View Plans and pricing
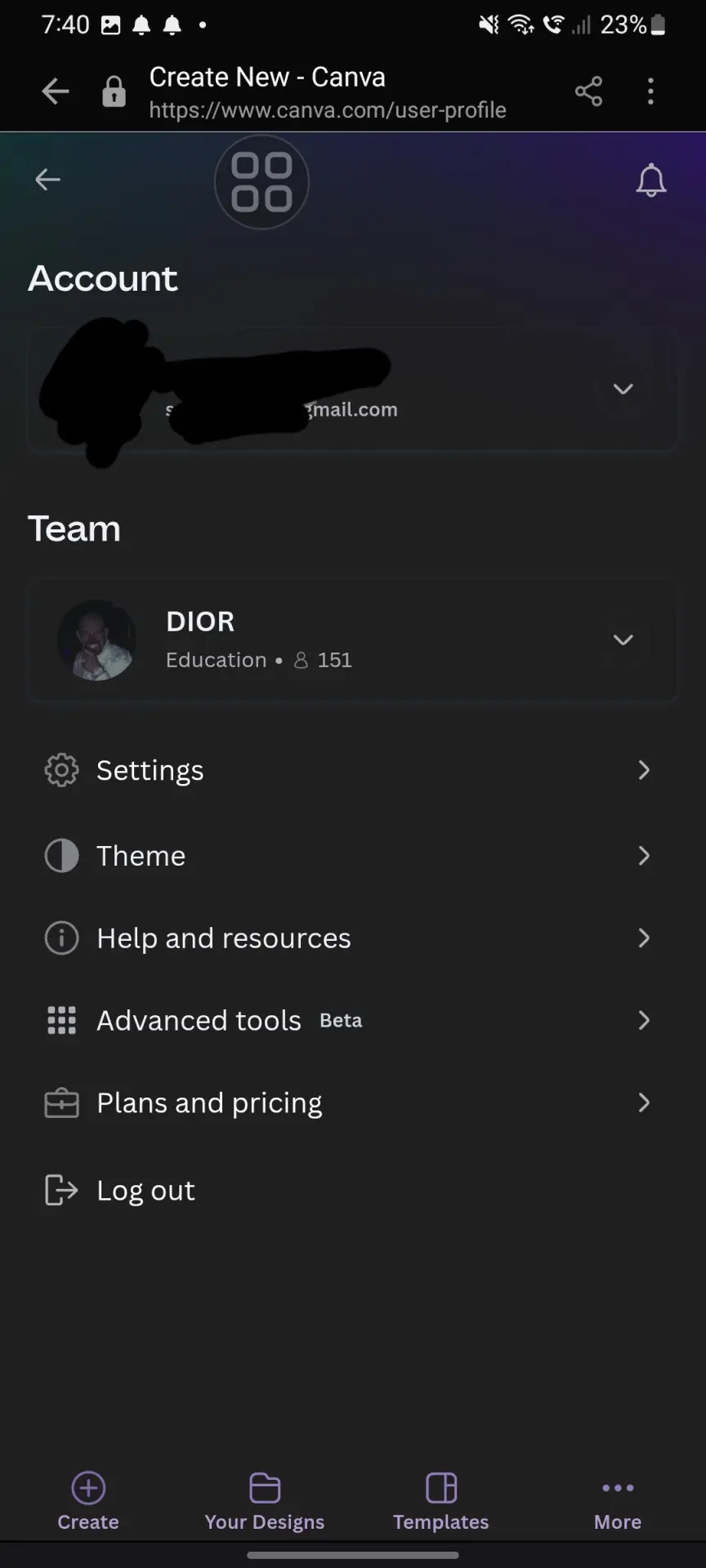The width and height of the screenshot is (706, 1568). (352, 1103)
